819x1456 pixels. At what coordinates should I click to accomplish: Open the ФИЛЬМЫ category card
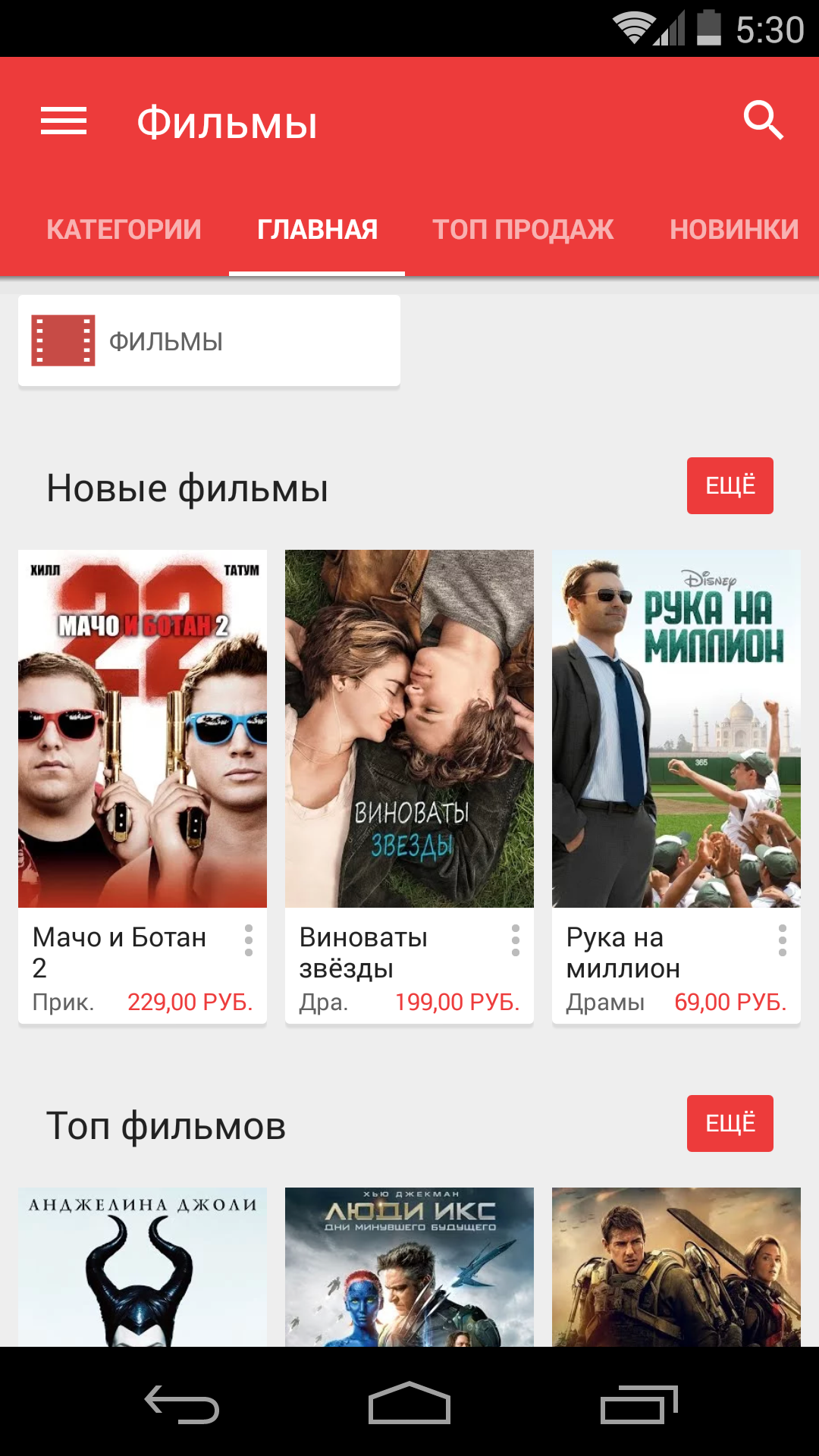209,341
